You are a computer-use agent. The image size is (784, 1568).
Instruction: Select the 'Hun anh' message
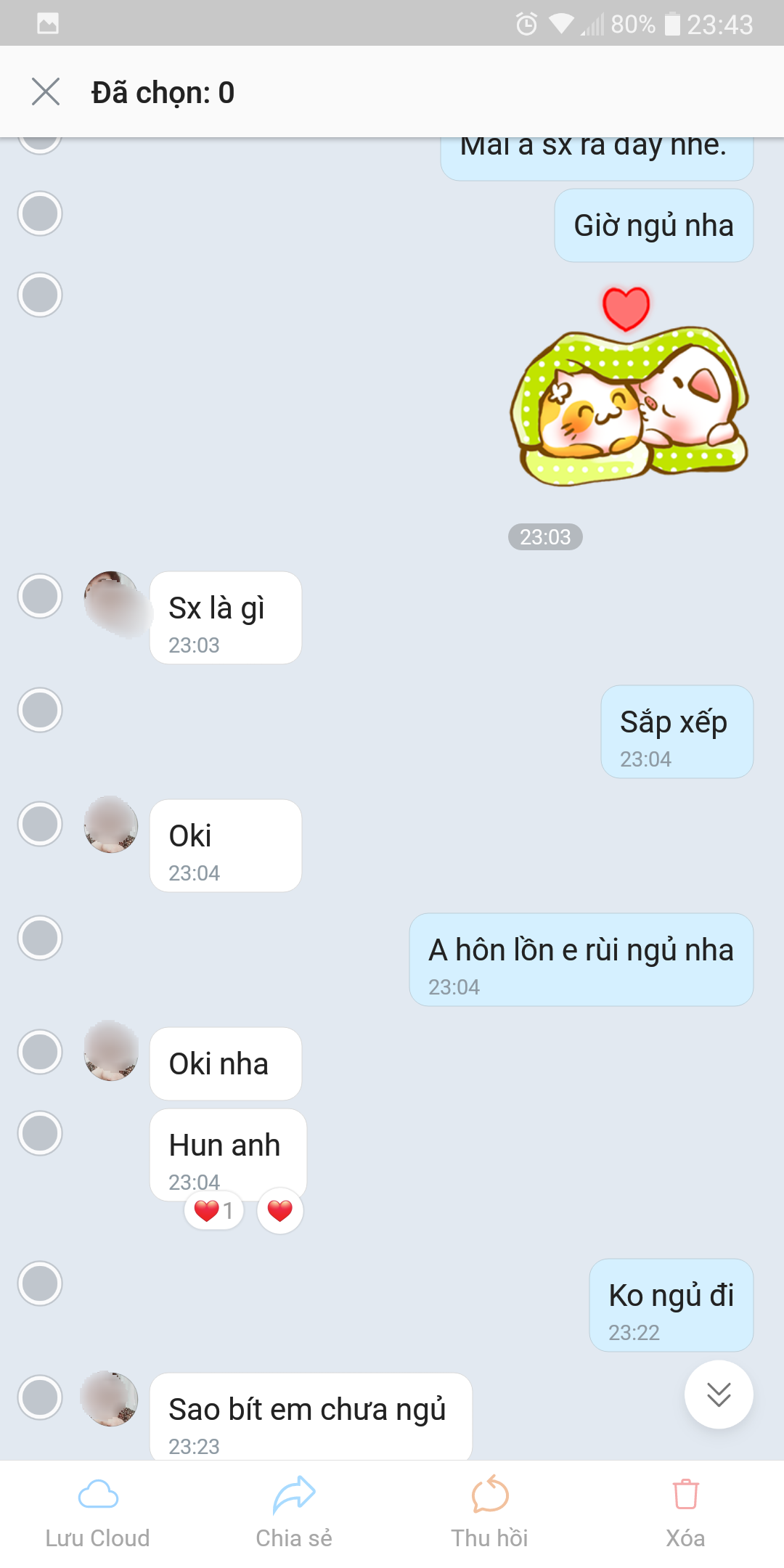pos(40,1133)
